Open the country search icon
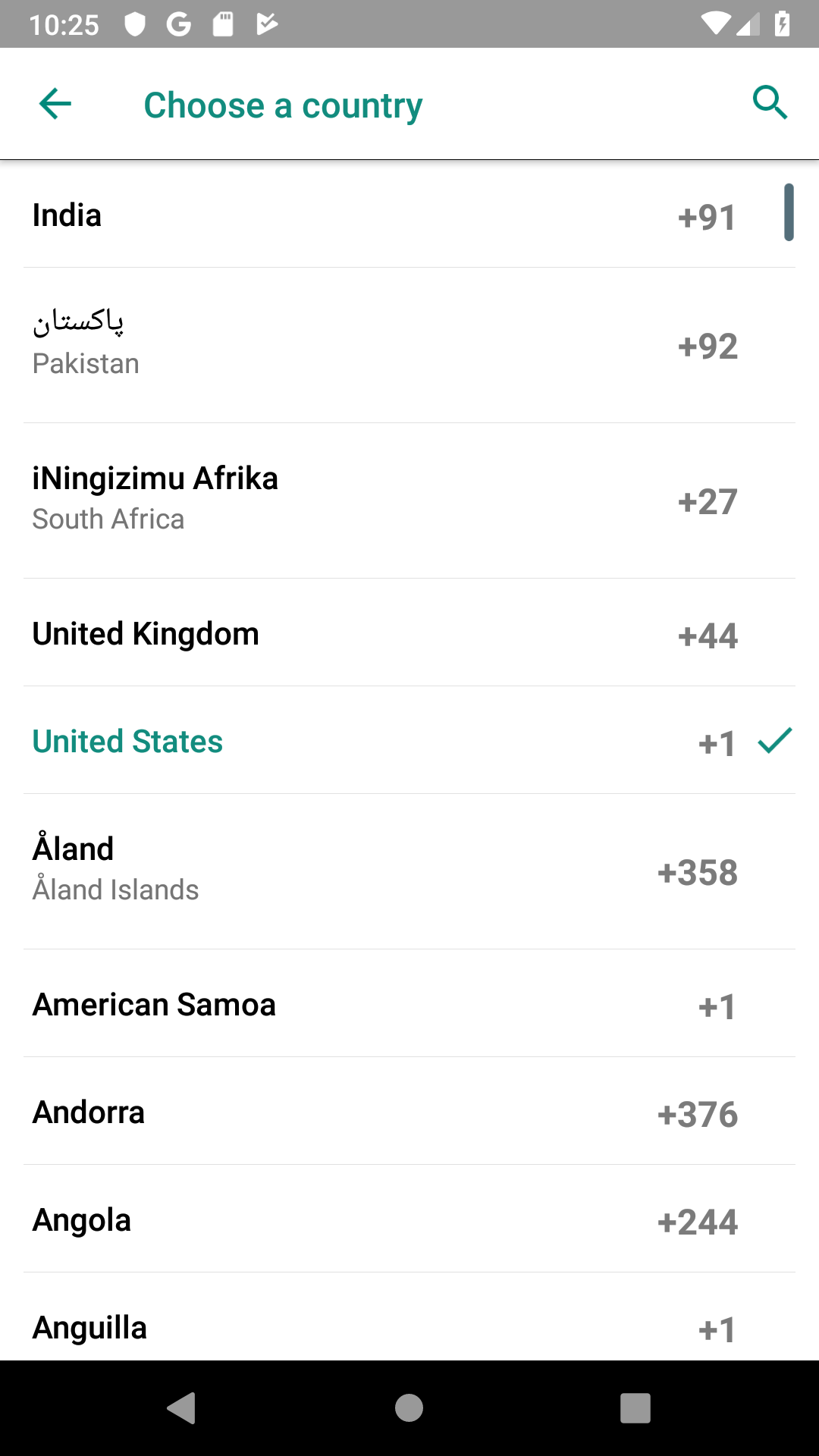The height and width of the screenshot is (1456, 819). click(770, 102)
